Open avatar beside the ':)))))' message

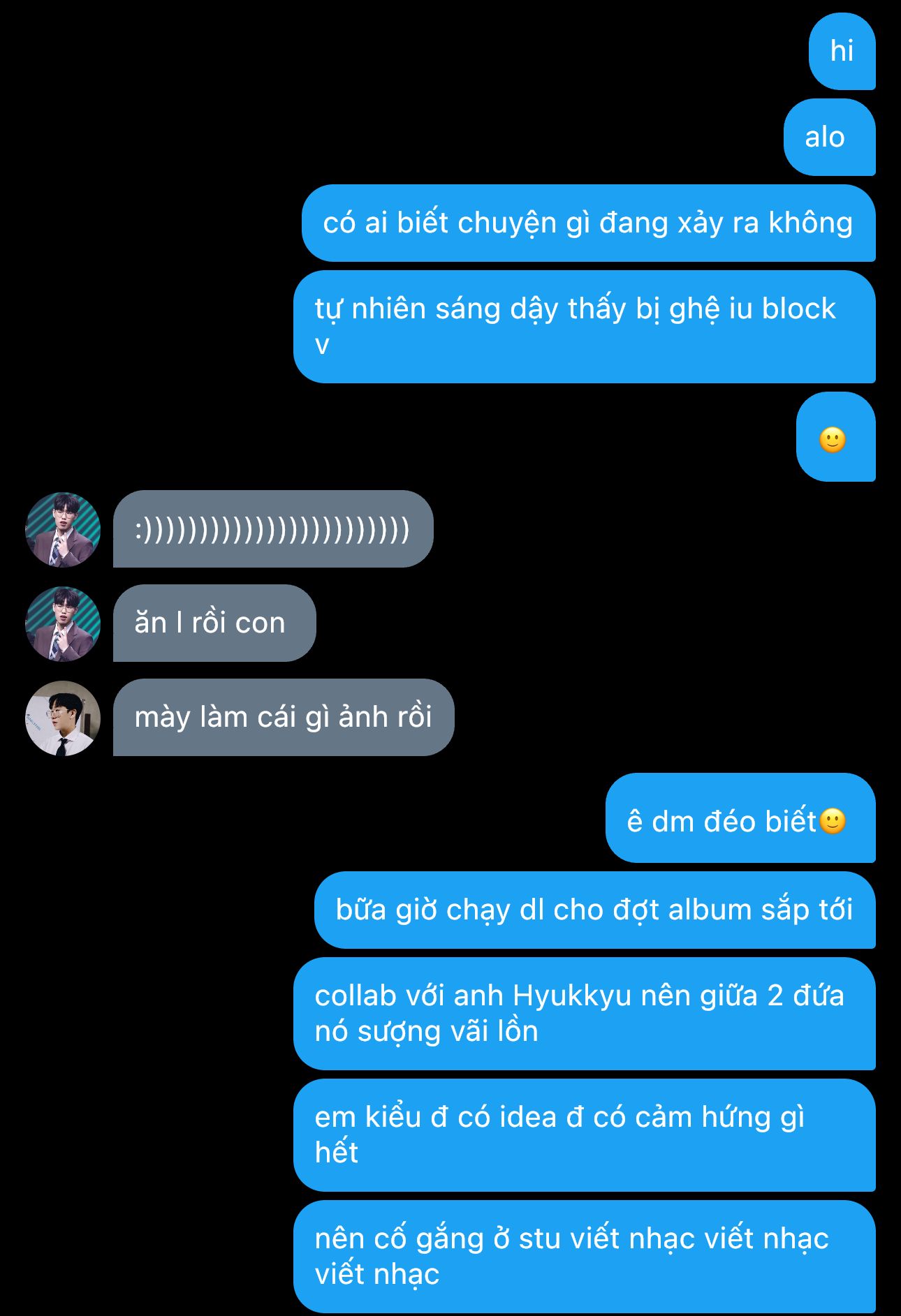coord(63,529)
